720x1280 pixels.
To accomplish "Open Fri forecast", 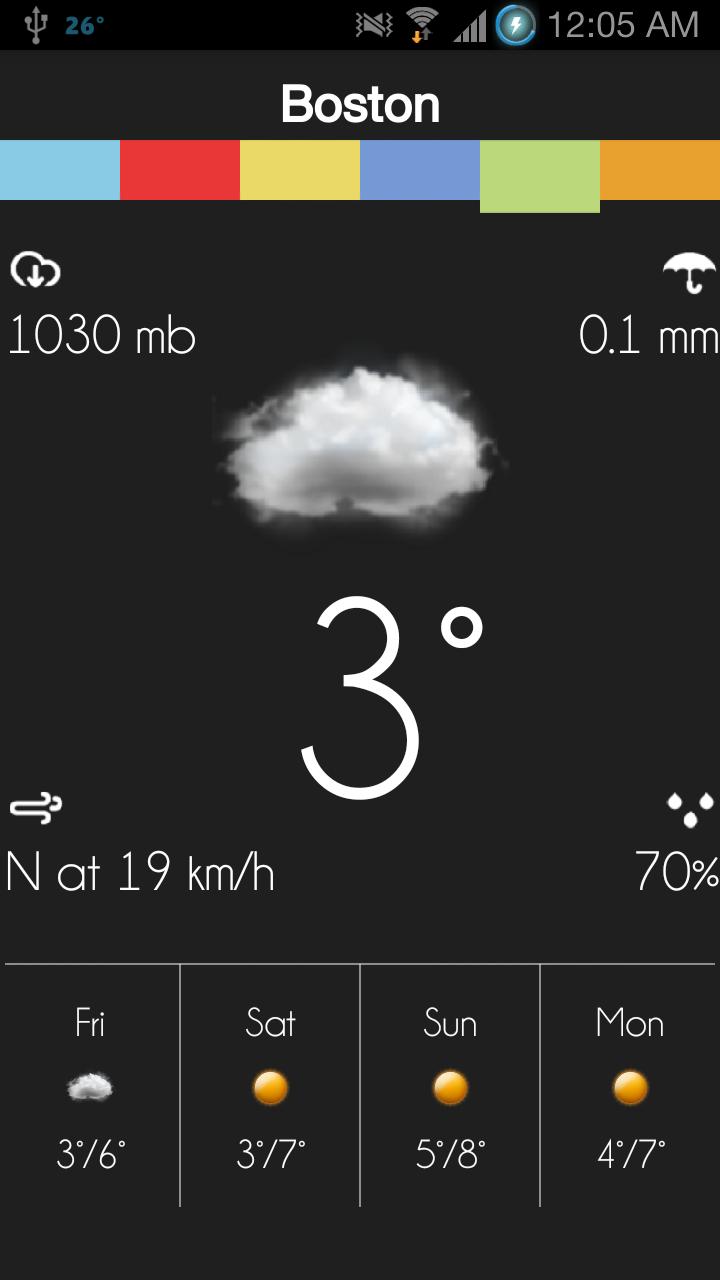I will 90,1087.
